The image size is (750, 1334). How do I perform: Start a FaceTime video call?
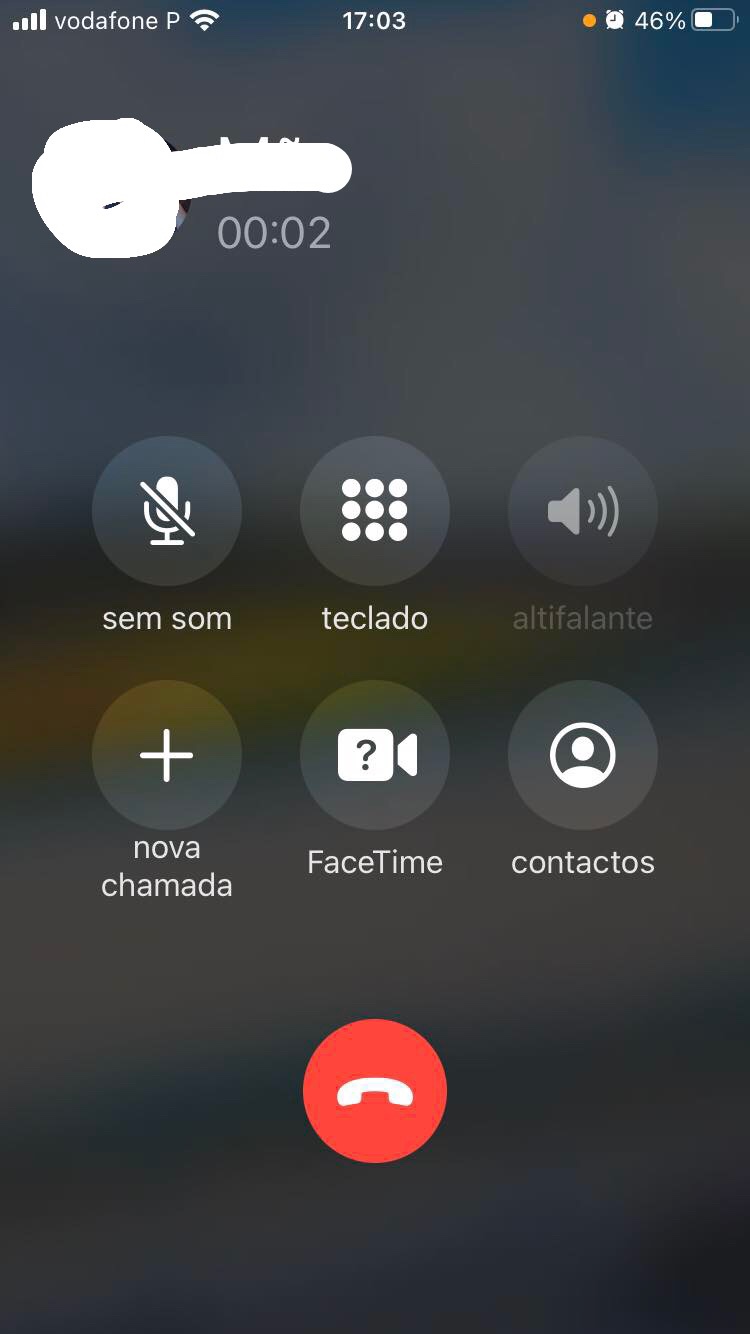point(375,755)
